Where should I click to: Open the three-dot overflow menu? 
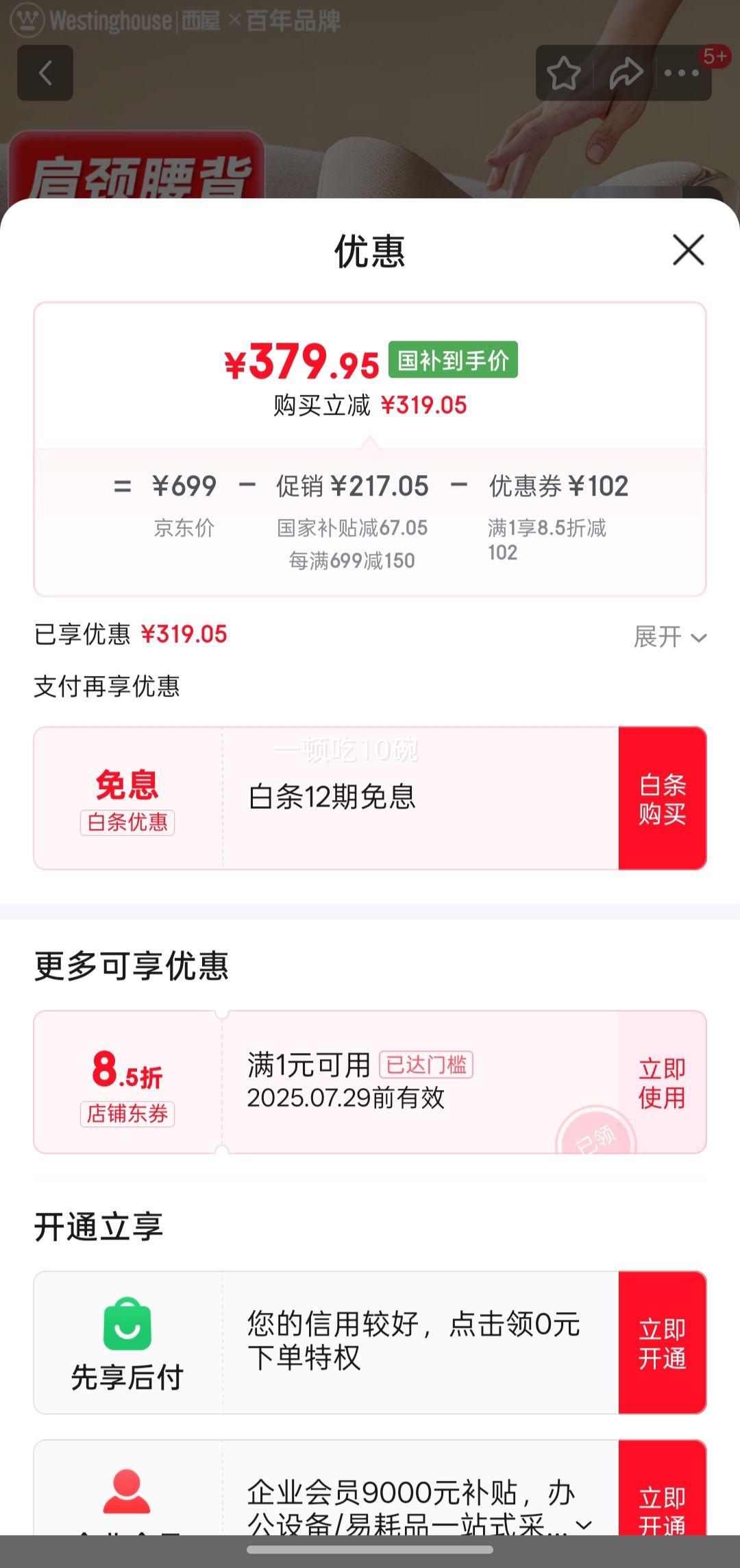pos(682,73)
